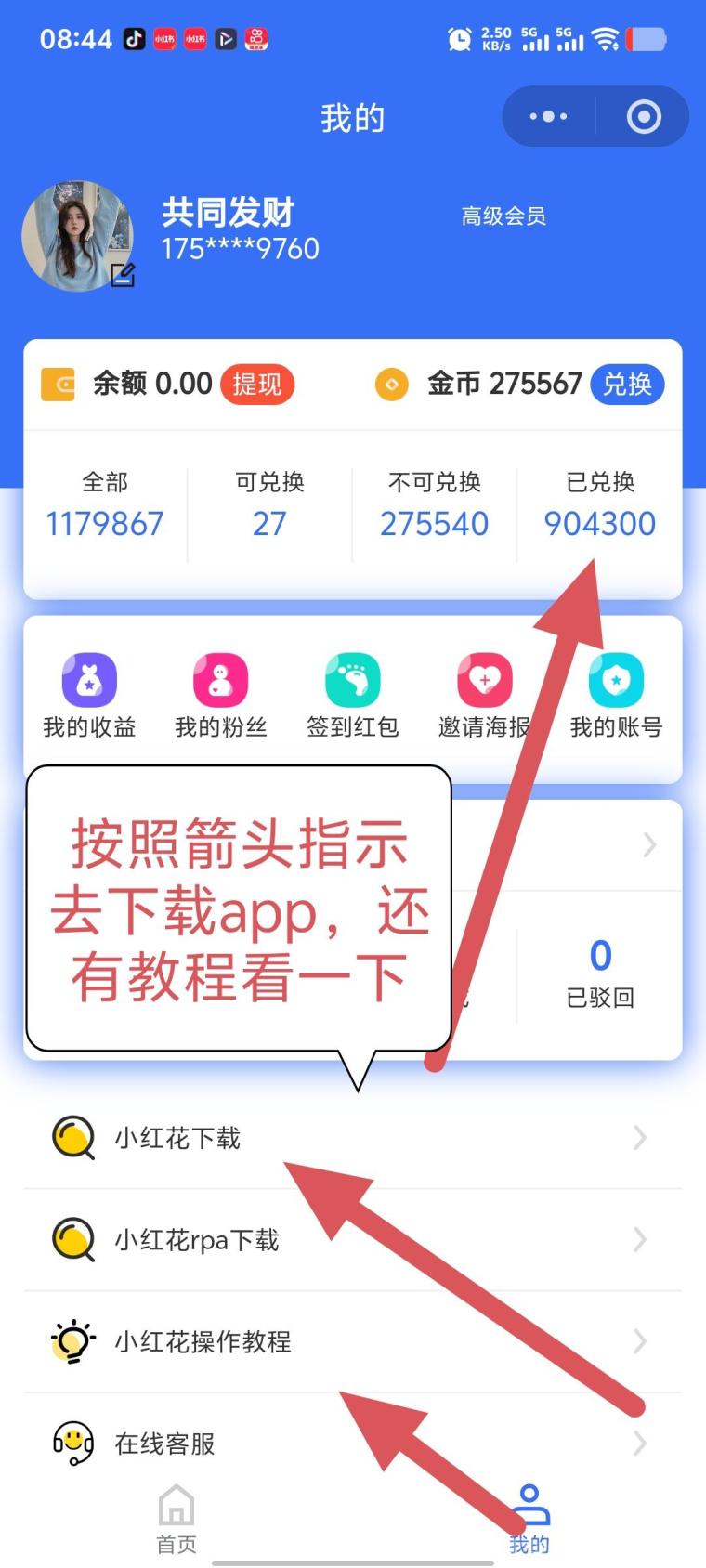Screen dimensions: 706x1568
Task: Close the mini-program via the circle button
Action: click(x=644, y=117)
